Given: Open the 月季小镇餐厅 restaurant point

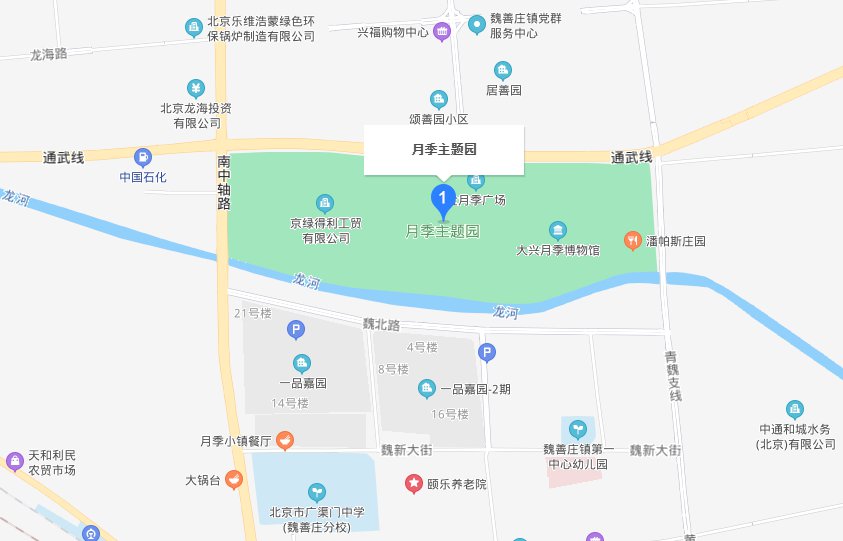Looking at the screenshot, I should 285,440.
